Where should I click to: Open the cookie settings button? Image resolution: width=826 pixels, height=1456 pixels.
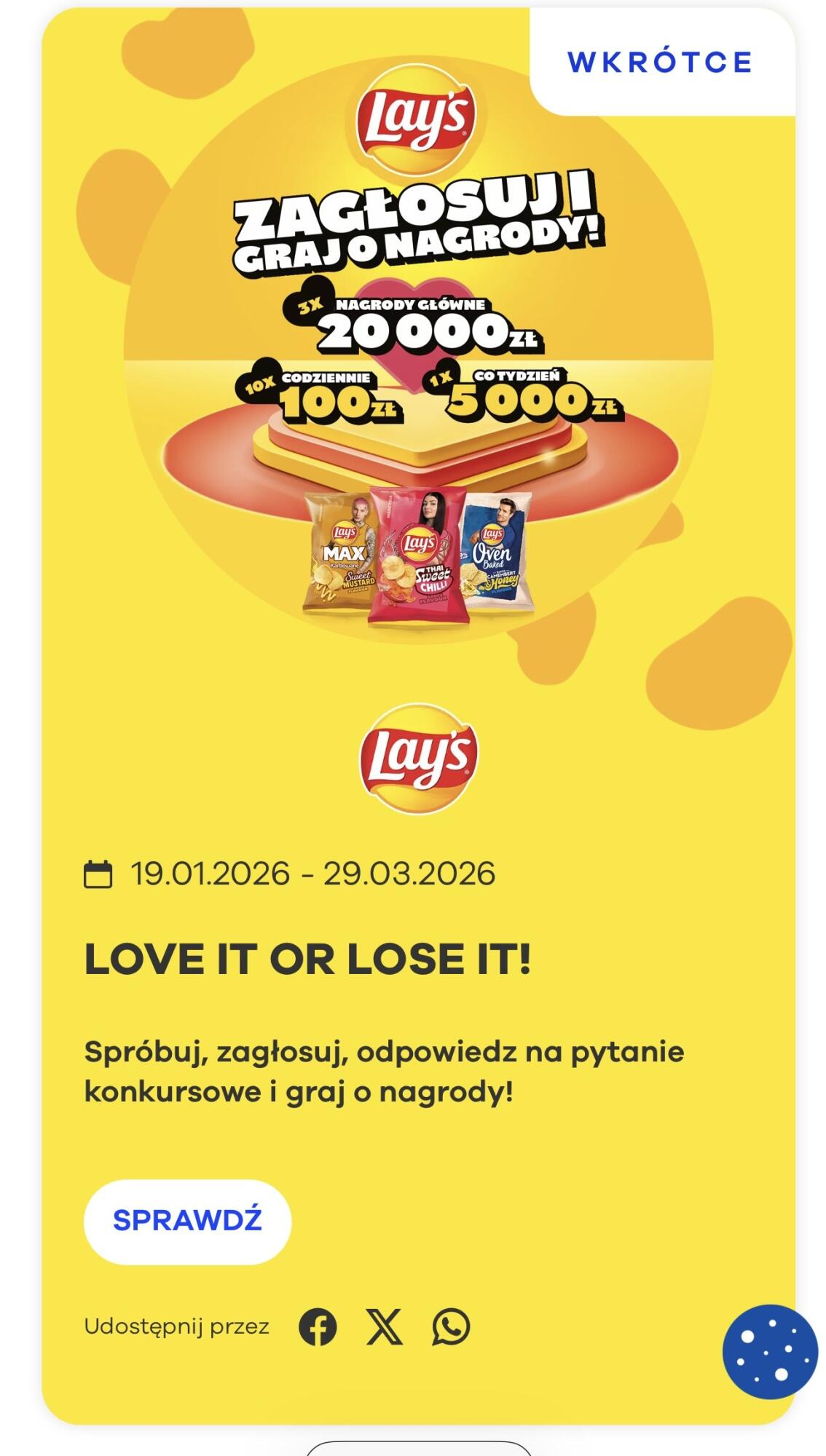(770, 1352)
